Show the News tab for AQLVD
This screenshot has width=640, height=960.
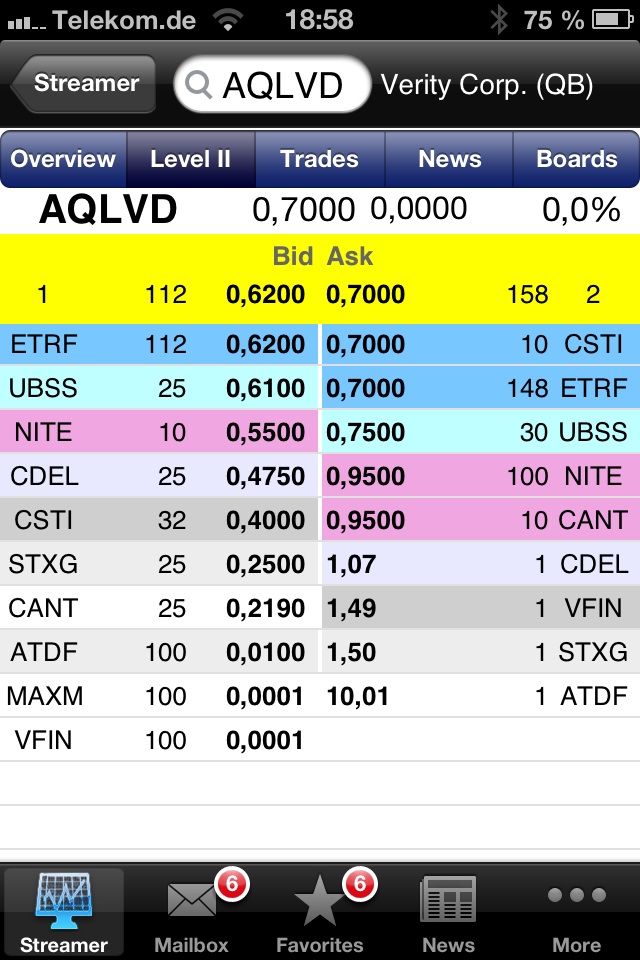449,159
